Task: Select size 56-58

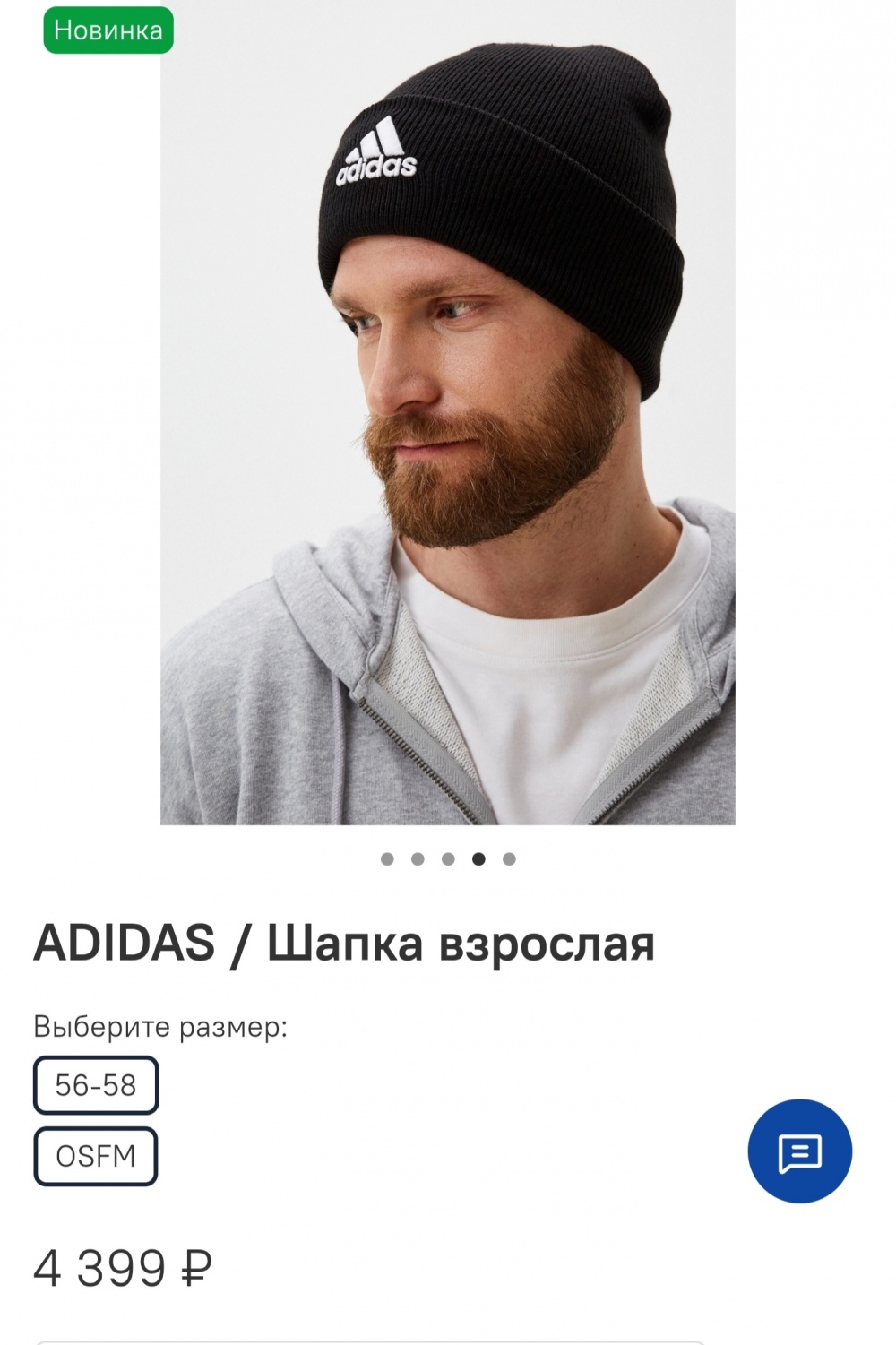Action: click(x=96, y=1085)
